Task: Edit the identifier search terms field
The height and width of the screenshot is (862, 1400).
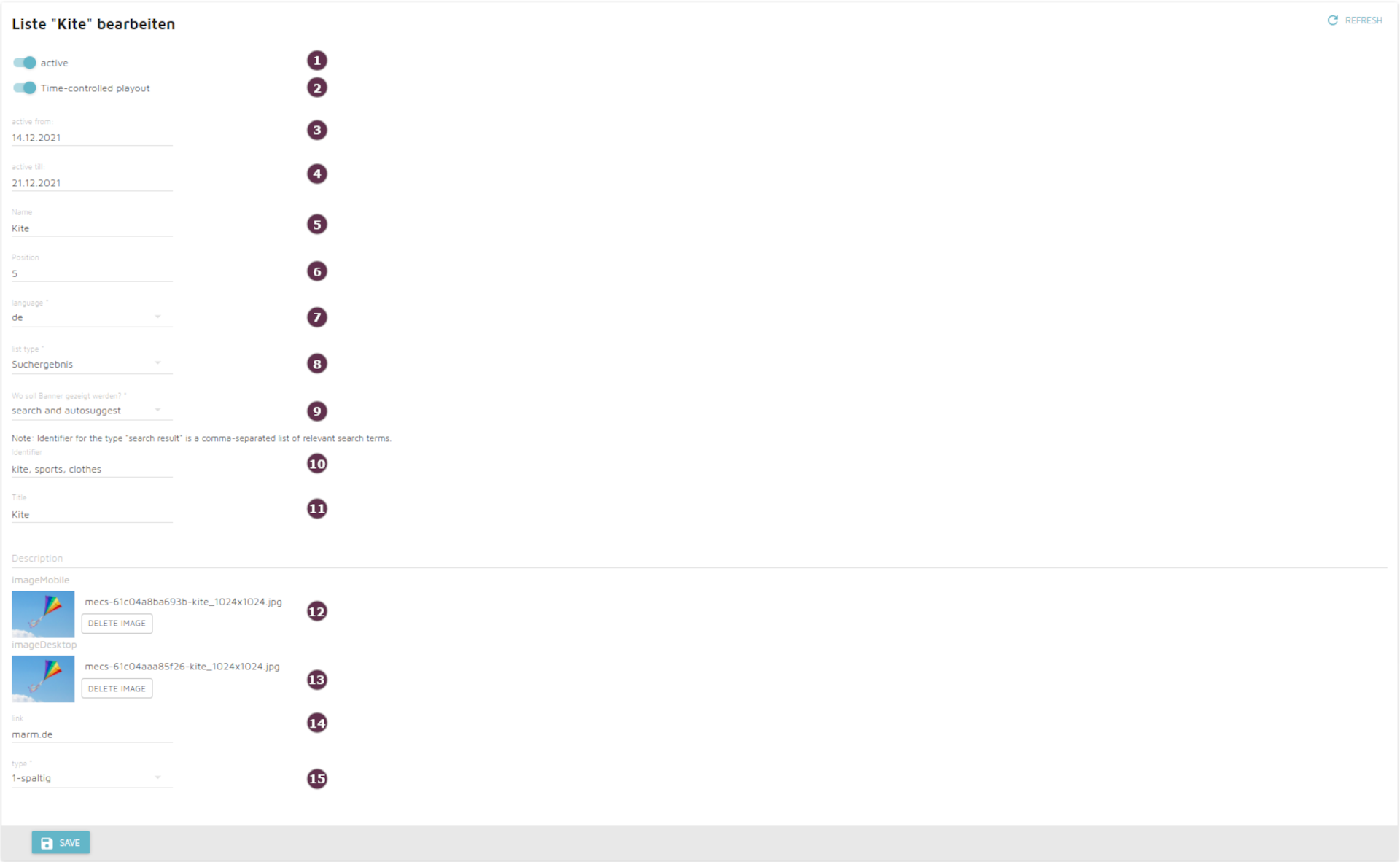Action: coord(91,470)
